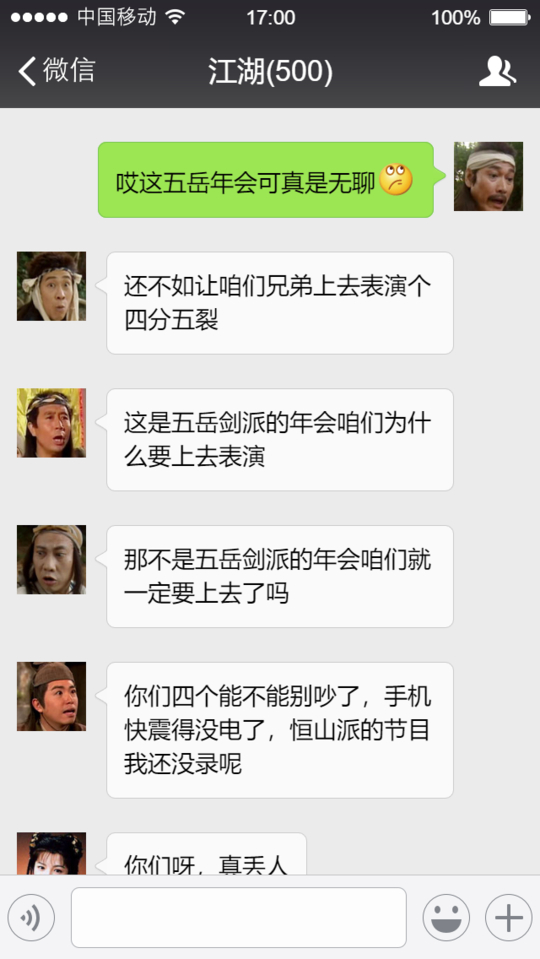The width and height of the screenshot is (540, 959).
Task: Tap the avatar beside 哎这五岳年会可真是无聊
Action: [x=488, y=176]
